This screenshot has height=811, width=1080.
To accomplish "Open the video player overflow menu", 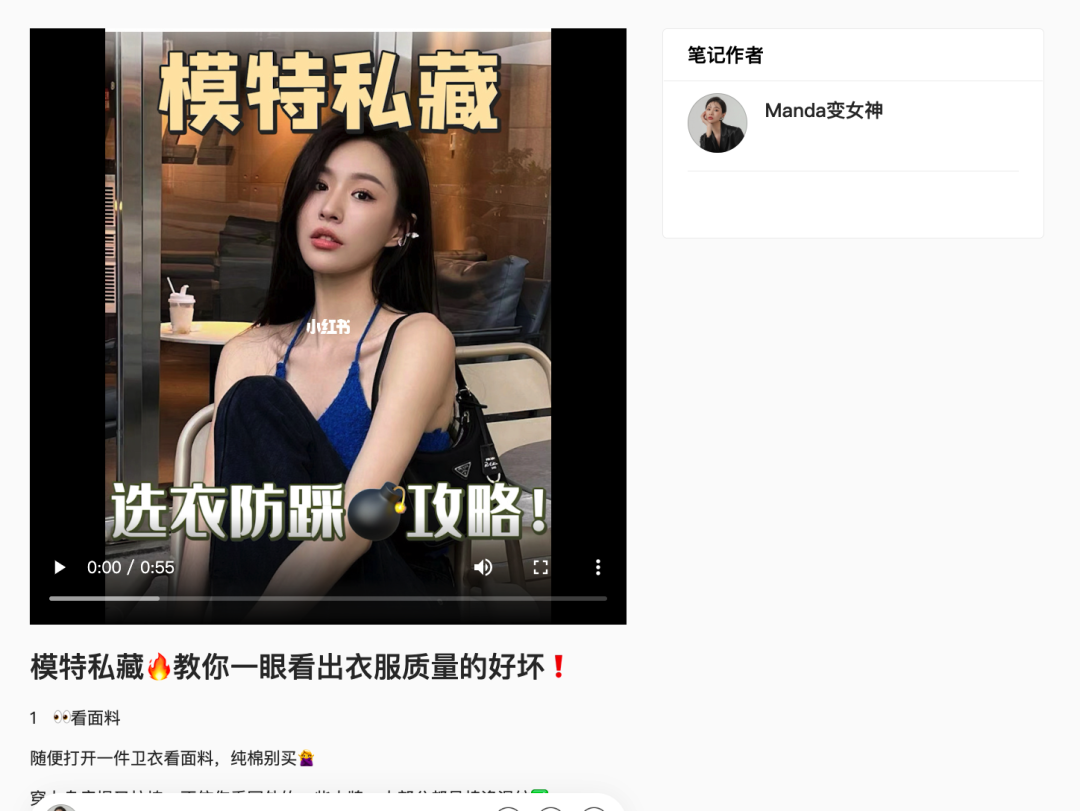I will (x=598, y=567).
